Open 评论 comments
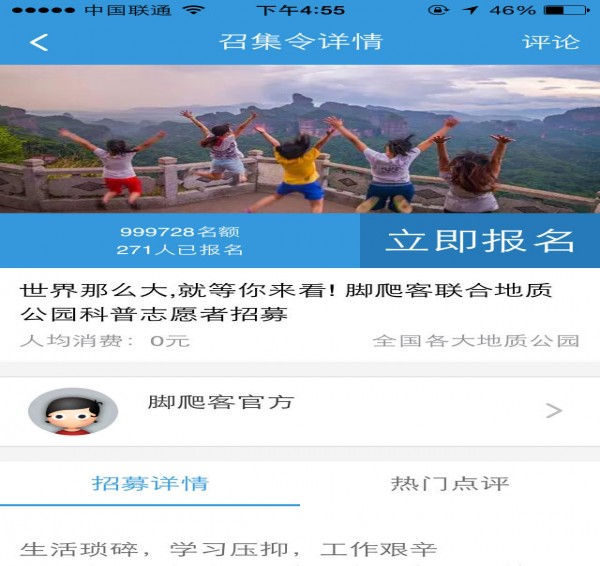The height and width of the screenshot is (566, 600). click(550, 42)
